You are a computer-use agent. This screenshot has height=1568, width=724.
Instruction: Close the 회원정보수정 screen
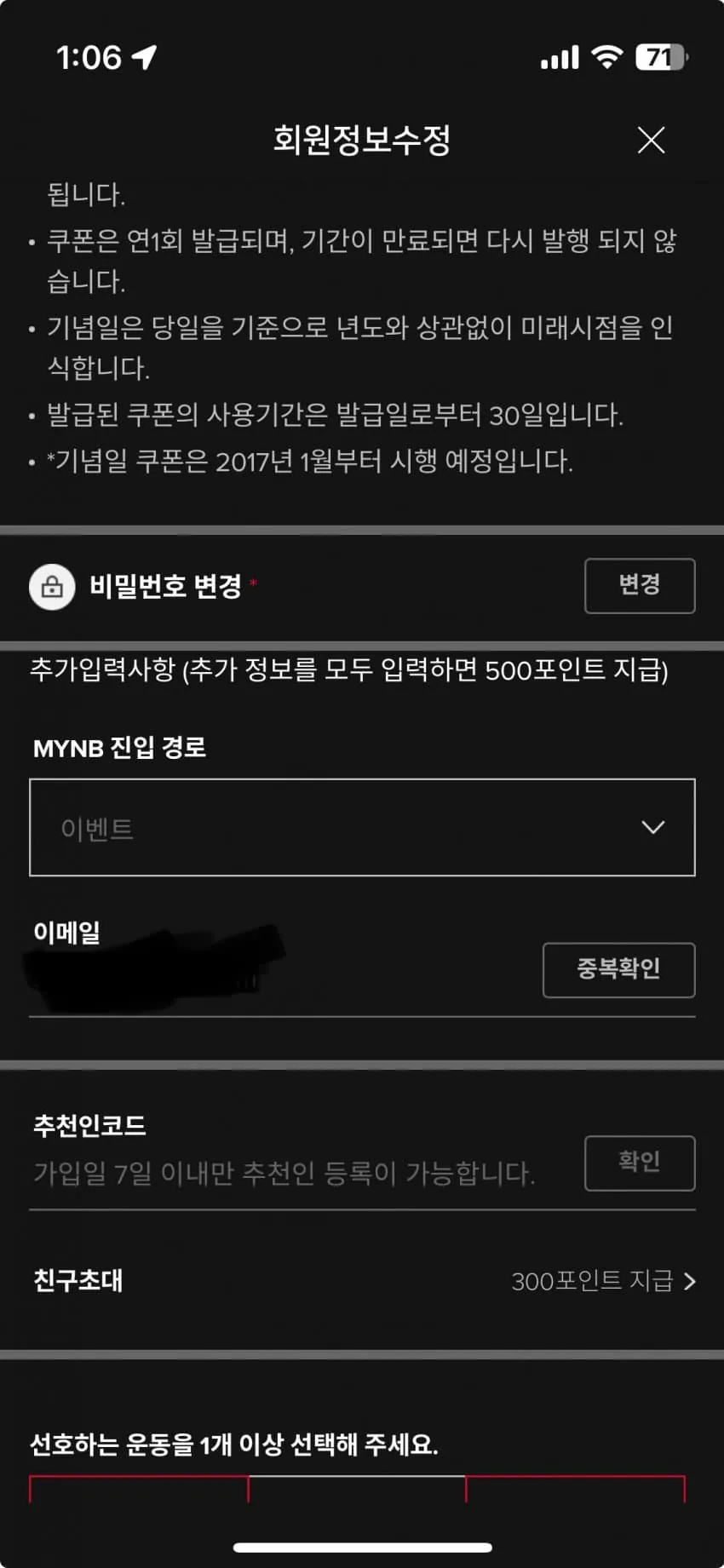click(651, 140)
